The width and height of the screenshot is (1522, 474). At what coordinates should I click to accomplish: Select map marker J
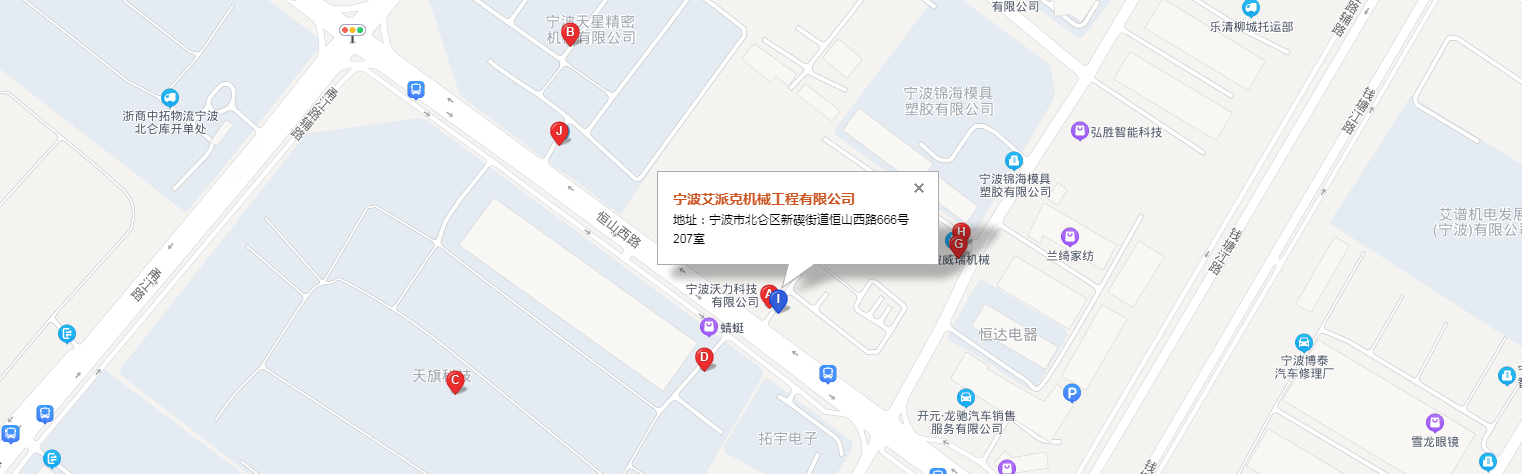pyautogui.click(x=560, y=131)
